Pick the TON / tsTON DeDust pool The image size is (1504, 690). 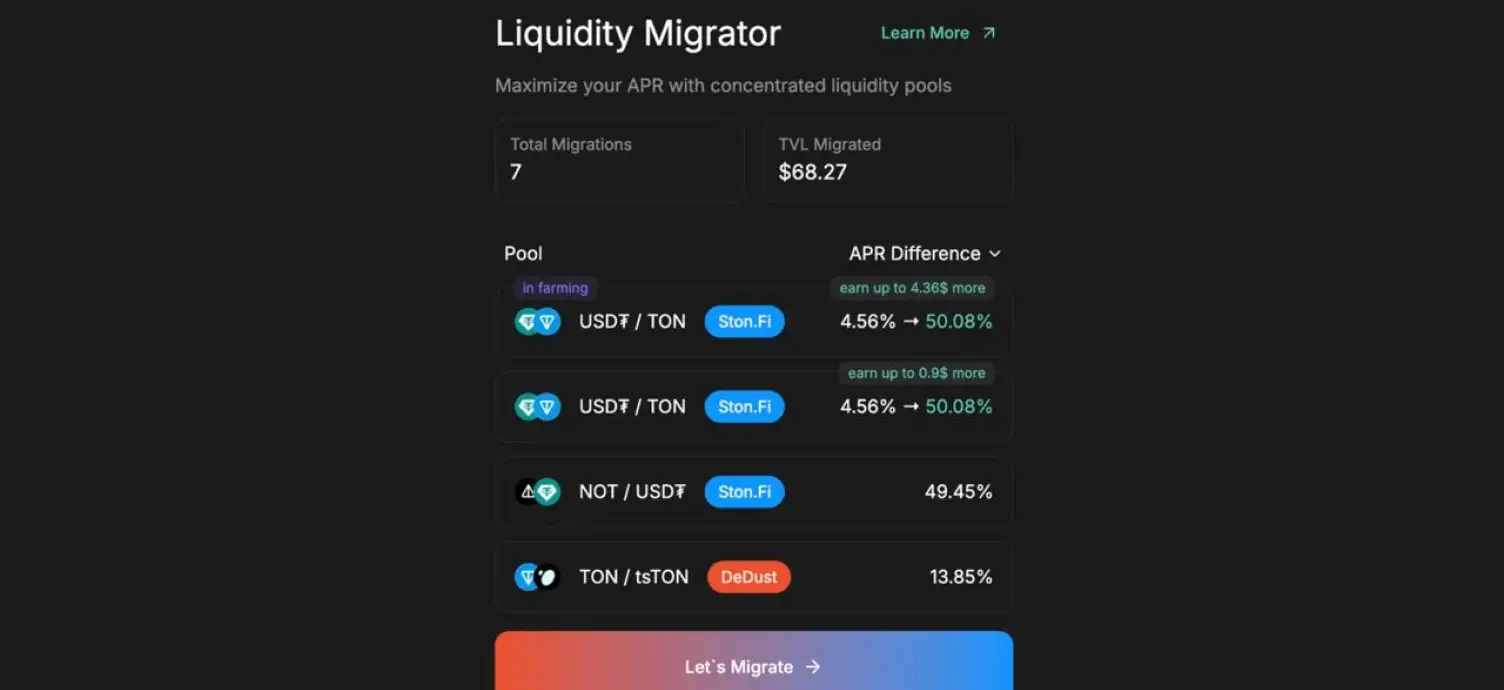(753, 577)
